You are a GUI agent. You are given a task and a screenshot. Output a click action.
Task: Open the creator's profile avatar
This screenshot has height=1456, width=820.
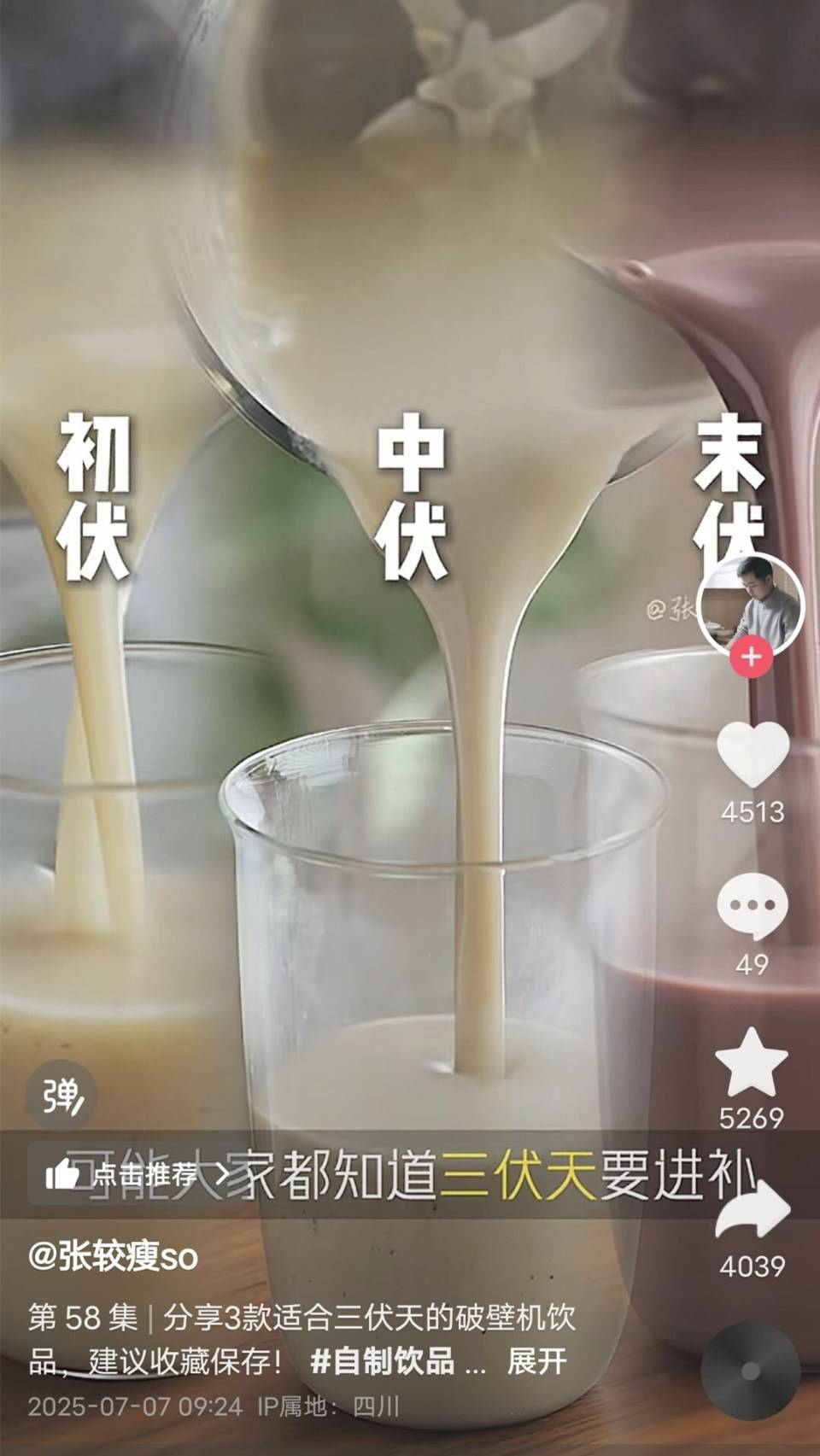[x=751, y=605]
